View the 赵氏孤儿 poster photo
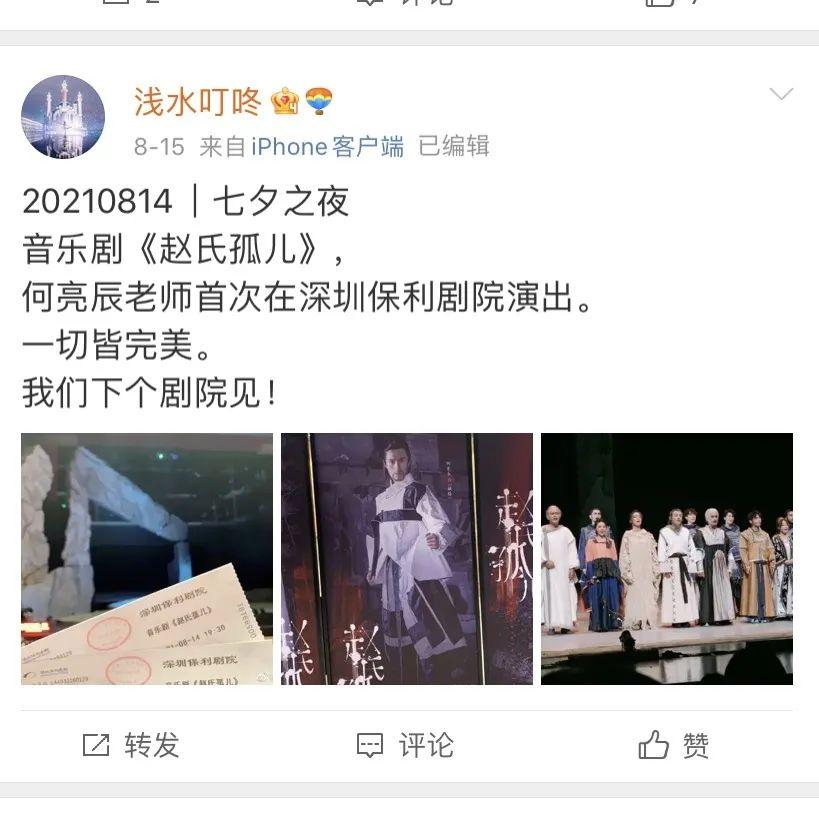Screen dimensions: 819x819 [x=407, y=558]
